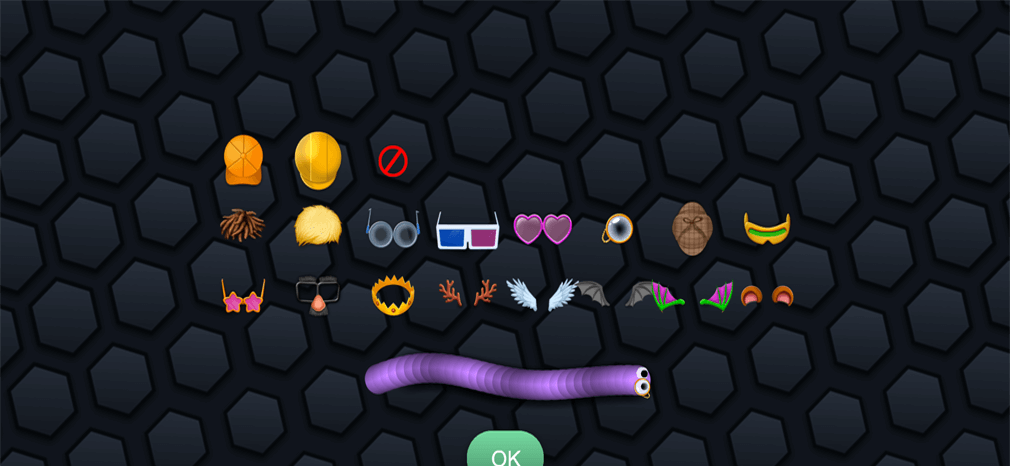The width and height of the screenshot is (1010, 466).
Task: Select the brown detective hat mask
Action: tap(692, 228)
